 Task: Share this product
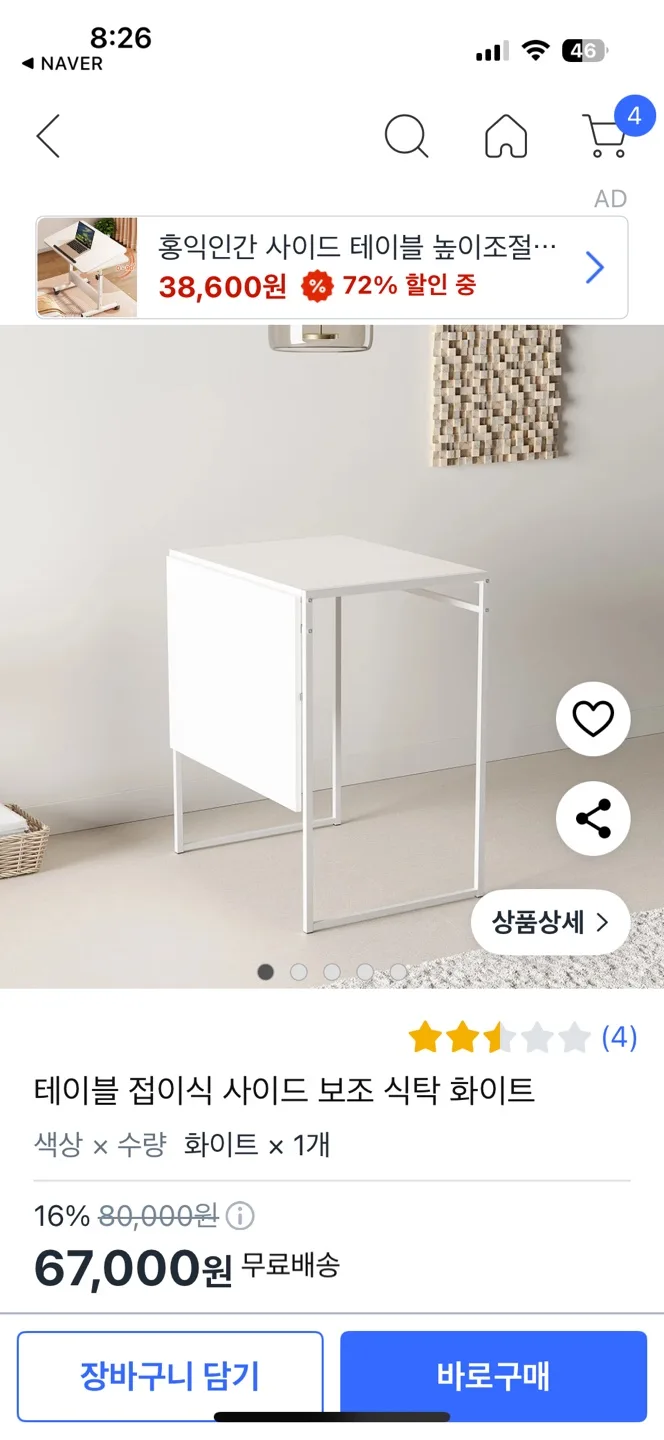pos(593,819)
